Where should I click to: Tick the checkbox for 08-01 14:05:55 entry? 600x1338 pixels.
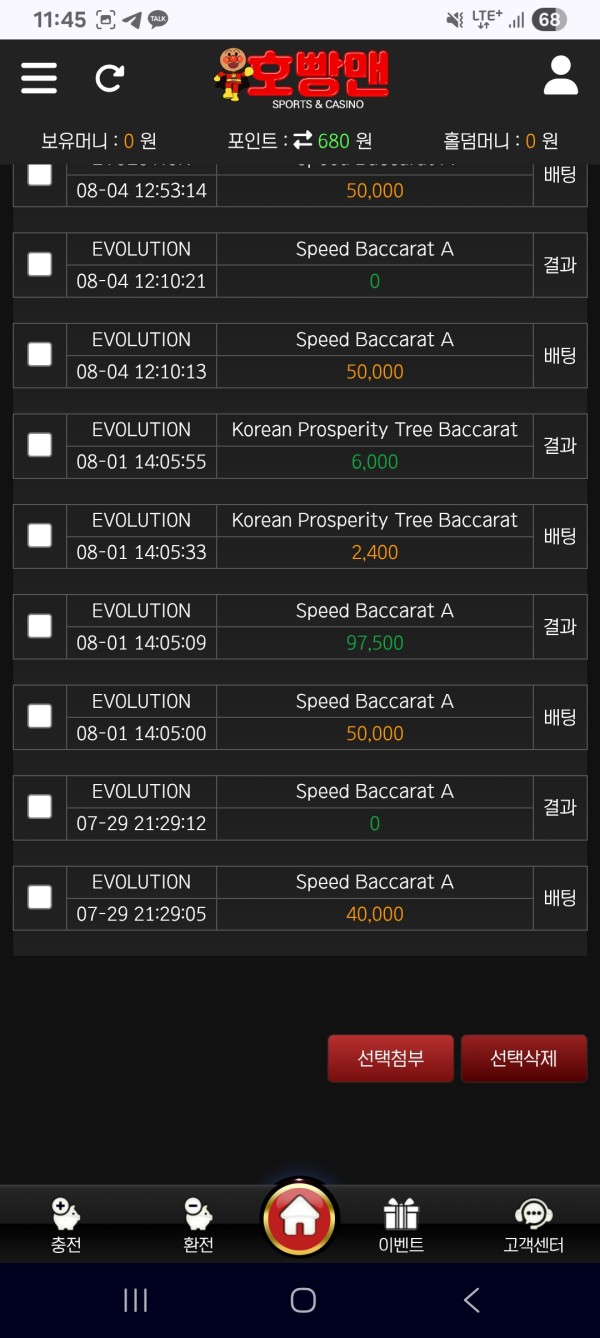coord(40,445)
